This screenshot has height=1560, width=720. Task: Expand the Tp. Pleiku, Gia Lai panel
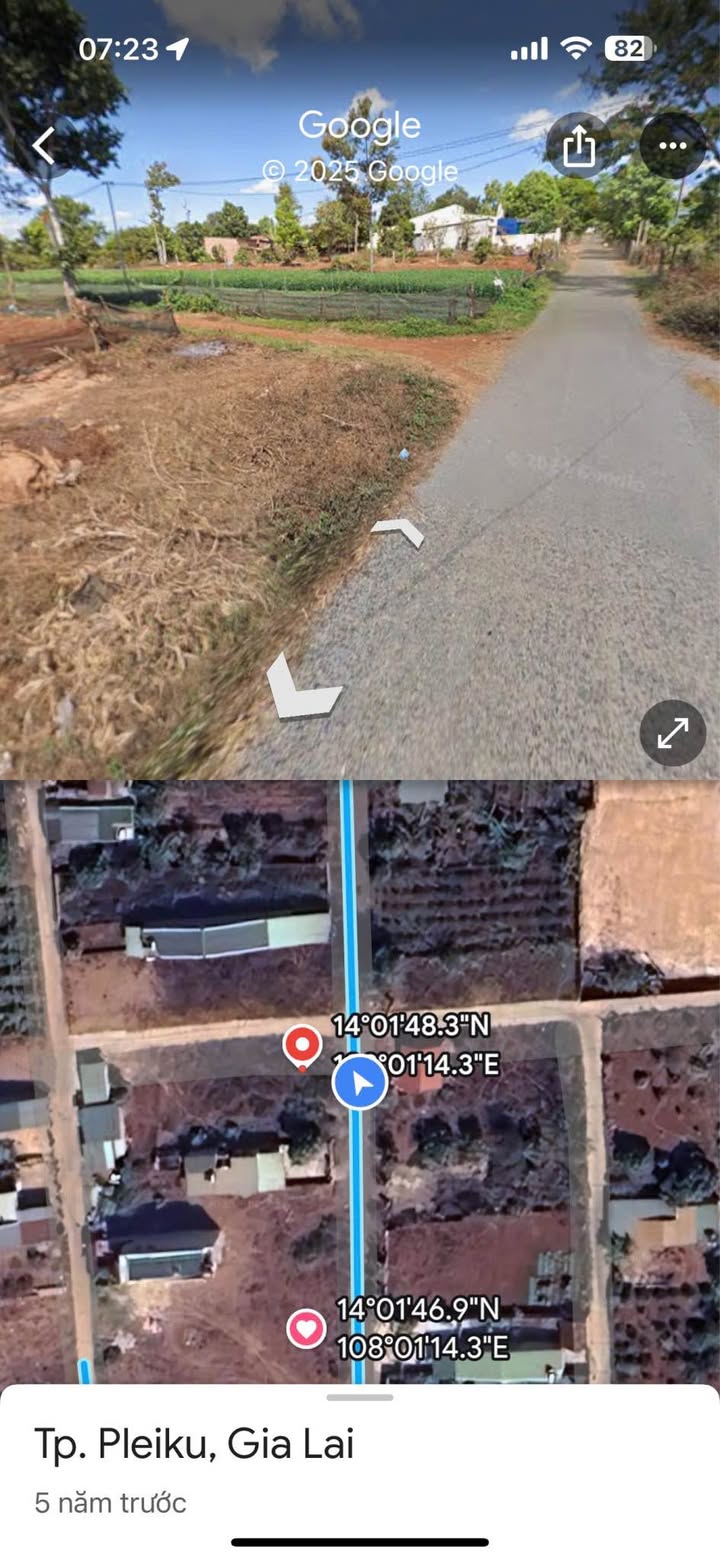tap(360, 1397)
